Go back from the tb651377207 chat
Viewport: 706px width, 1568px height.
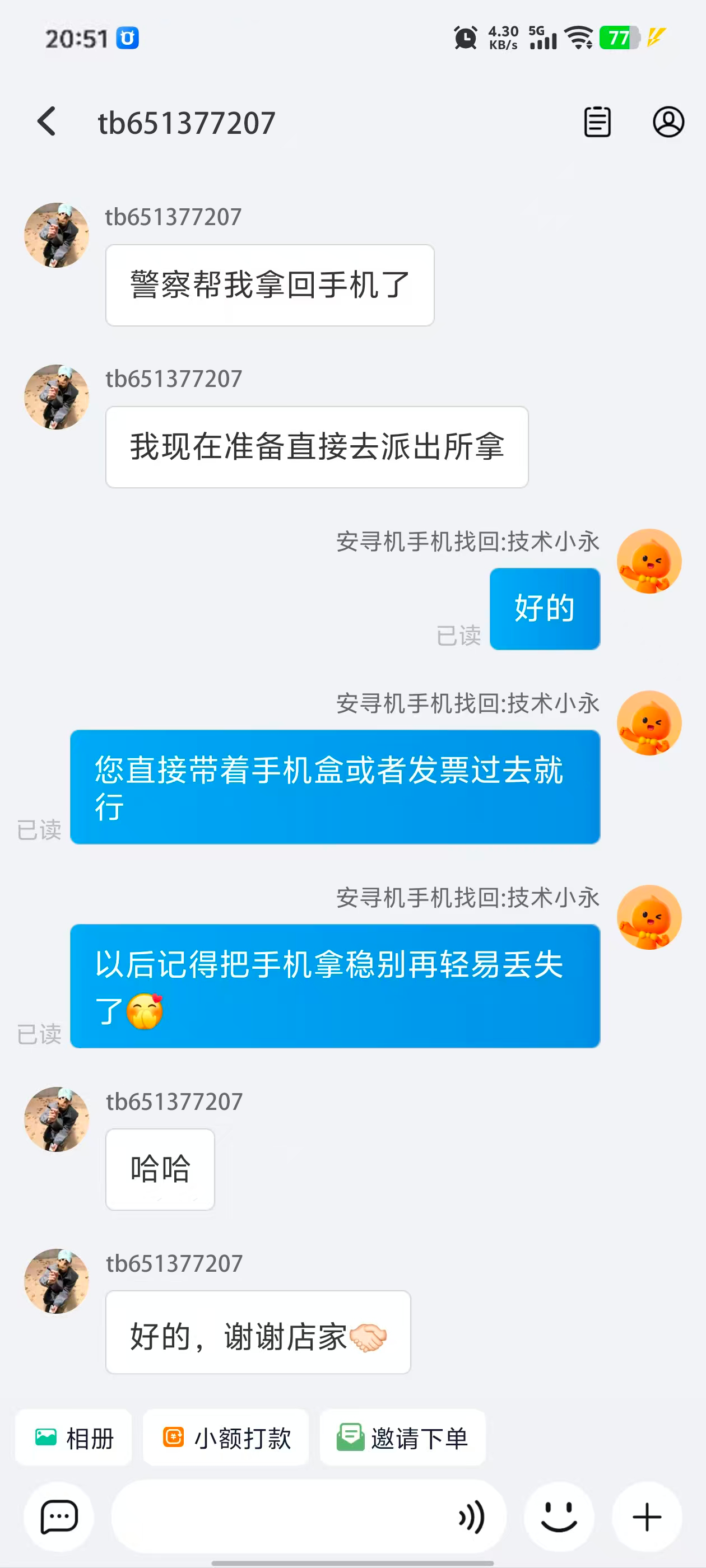[x=47, y=122]
